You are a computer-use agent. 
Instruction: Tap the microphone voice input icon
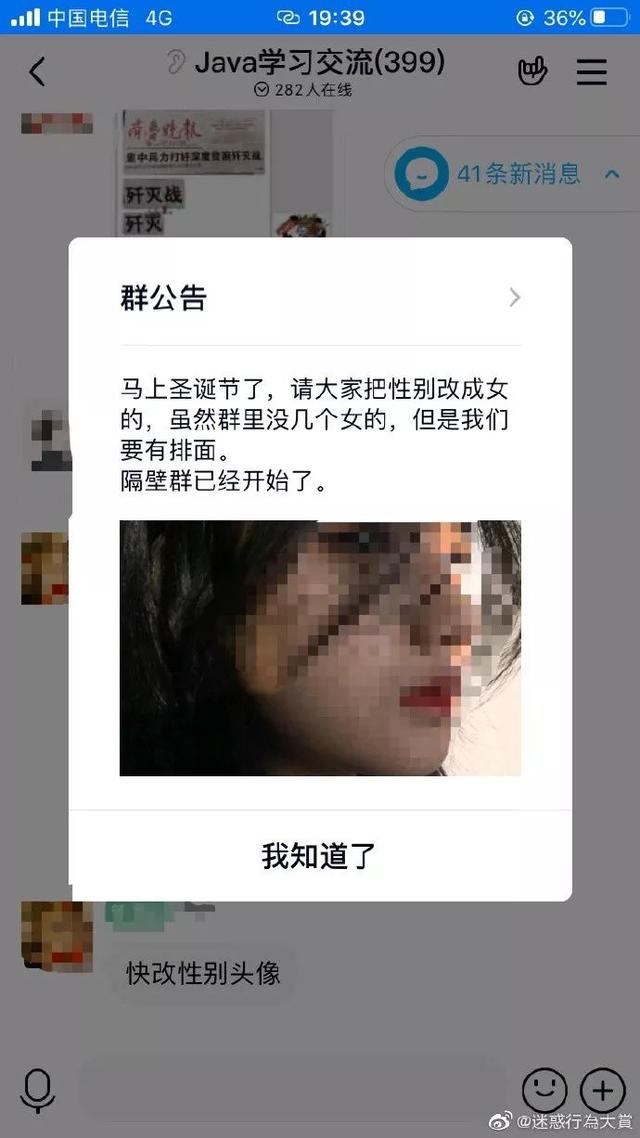[38, 1090]
